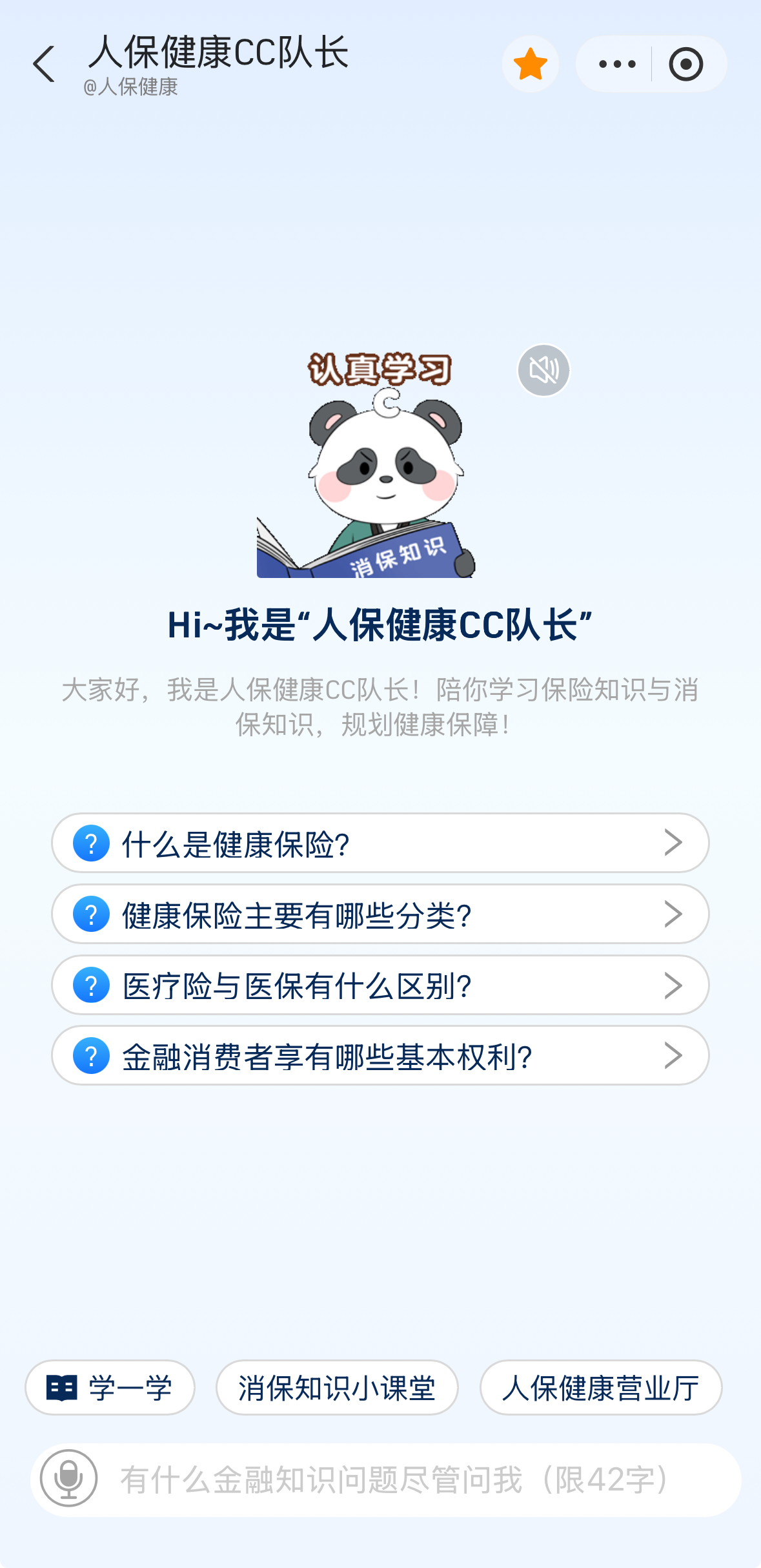Choose "金融消费者享有哪些基本权利?" question
Viewport: 761px width, 1568px height.
(380, 1055)
